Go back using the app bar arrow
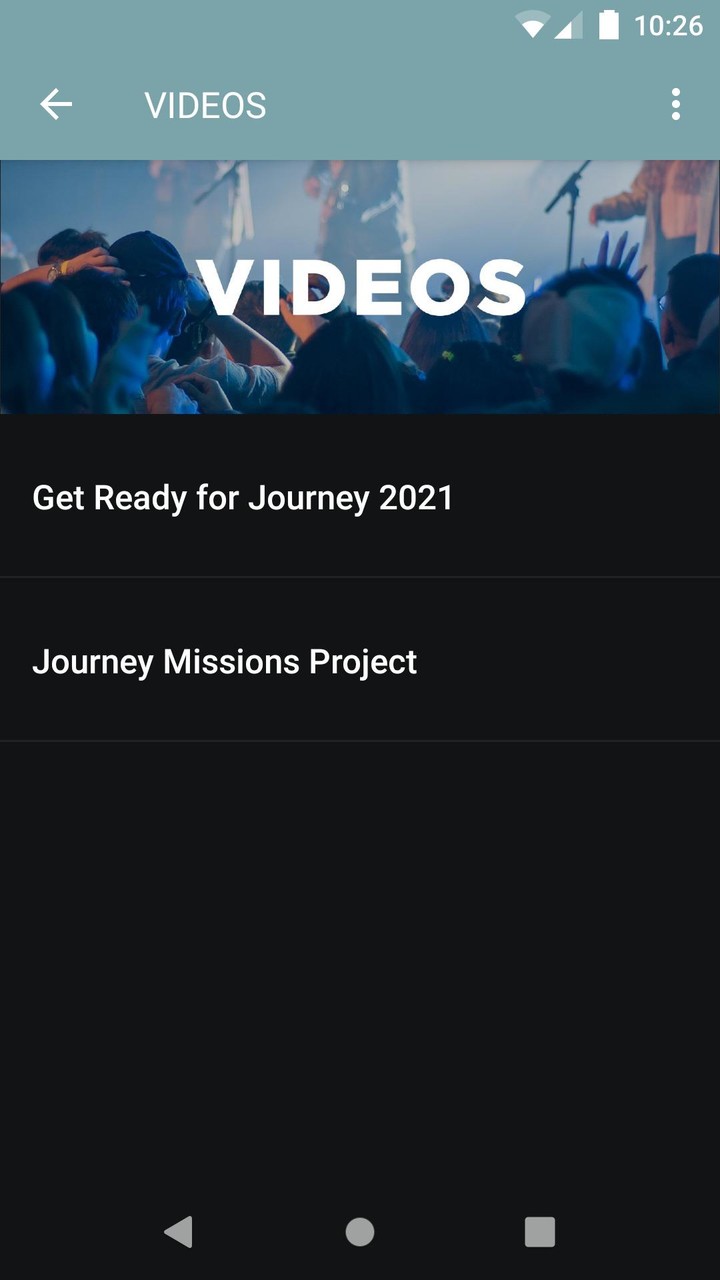 pos(56,105)
